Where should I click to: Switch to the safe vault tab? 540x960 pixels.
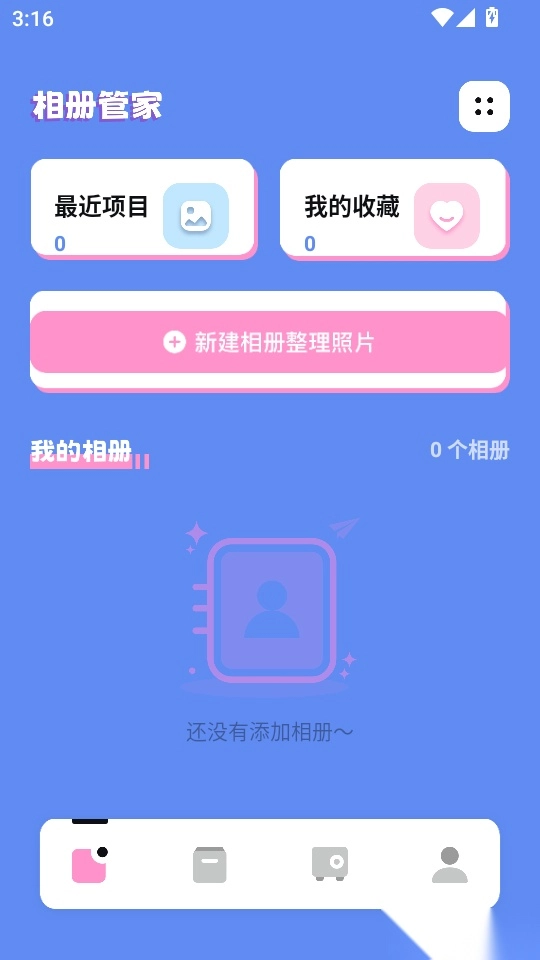click(x=330, y=864)
